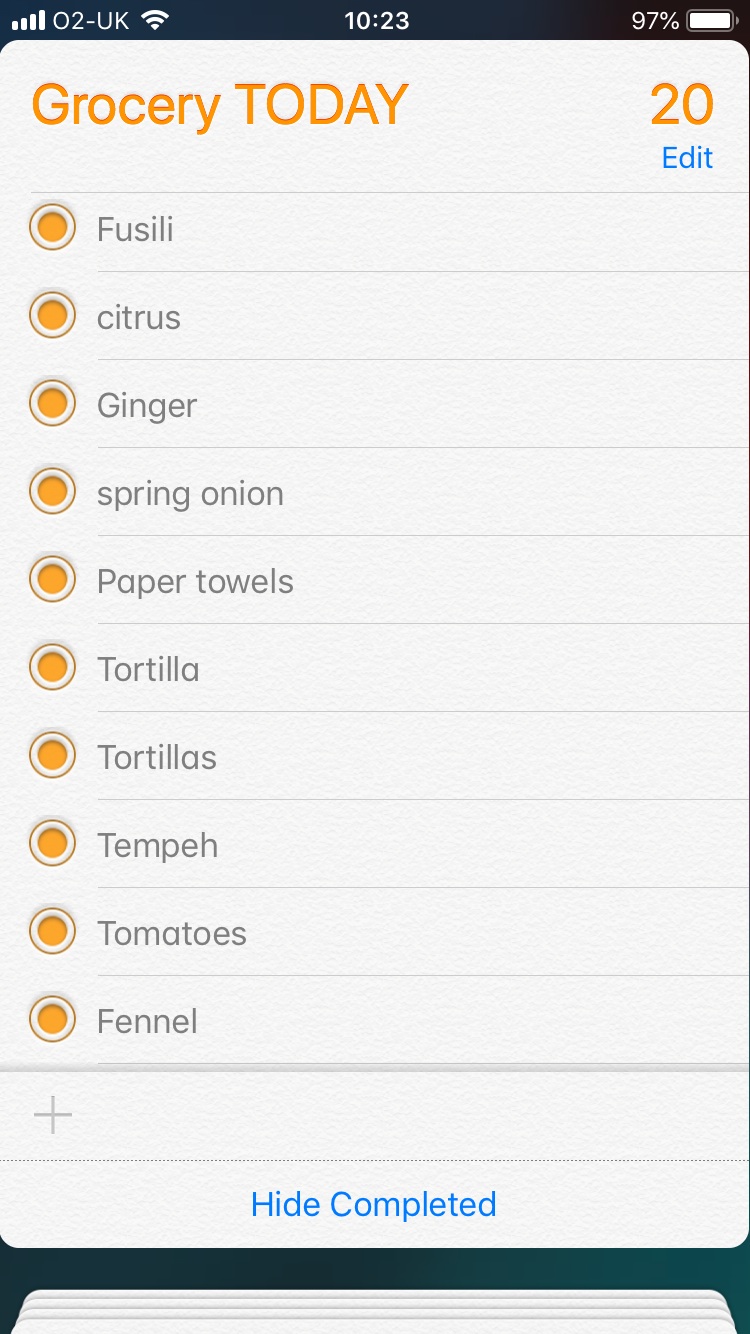The image size is (750, 1334).
Task: Toggle the Tempeh checkbox
Action: click(x=53, y=845)
